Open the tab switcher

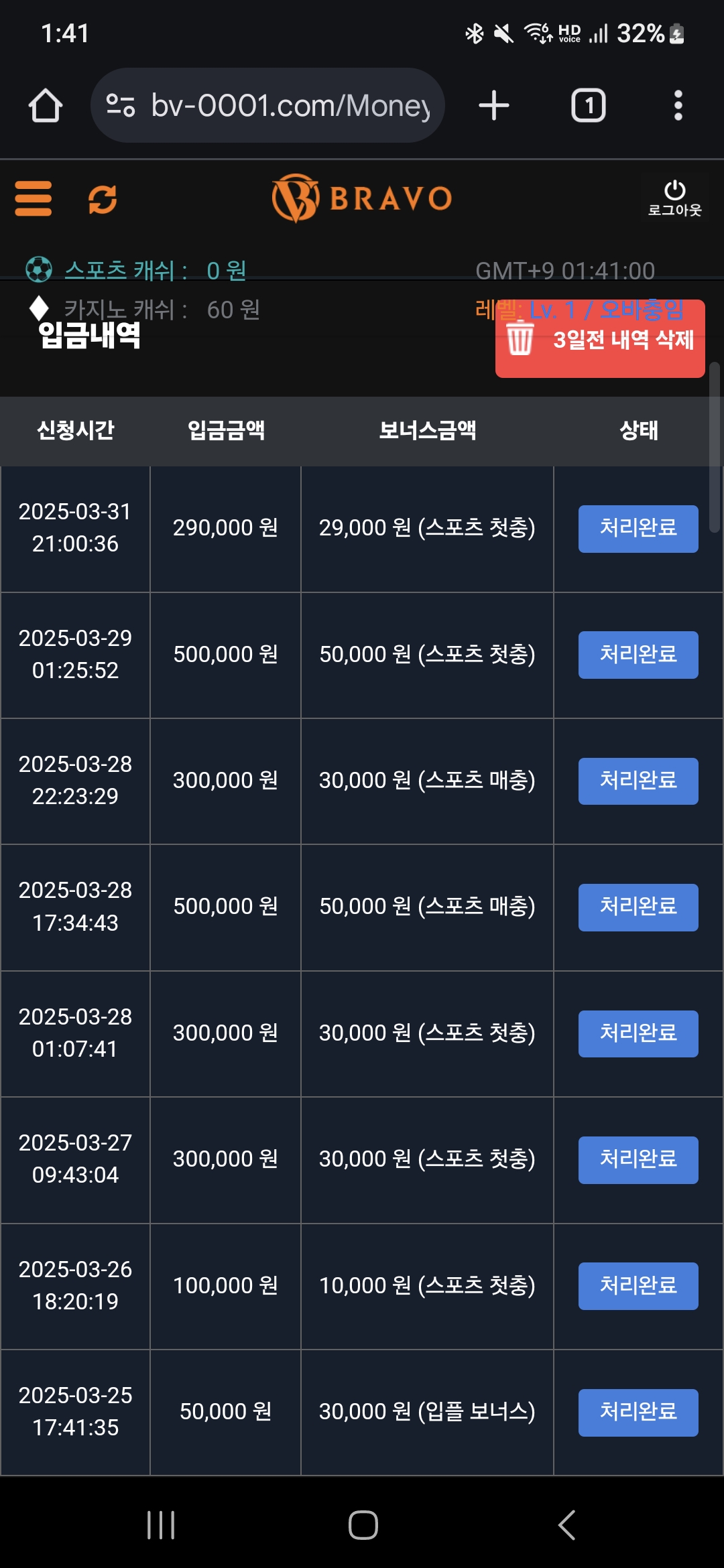(x=589, y=105)
